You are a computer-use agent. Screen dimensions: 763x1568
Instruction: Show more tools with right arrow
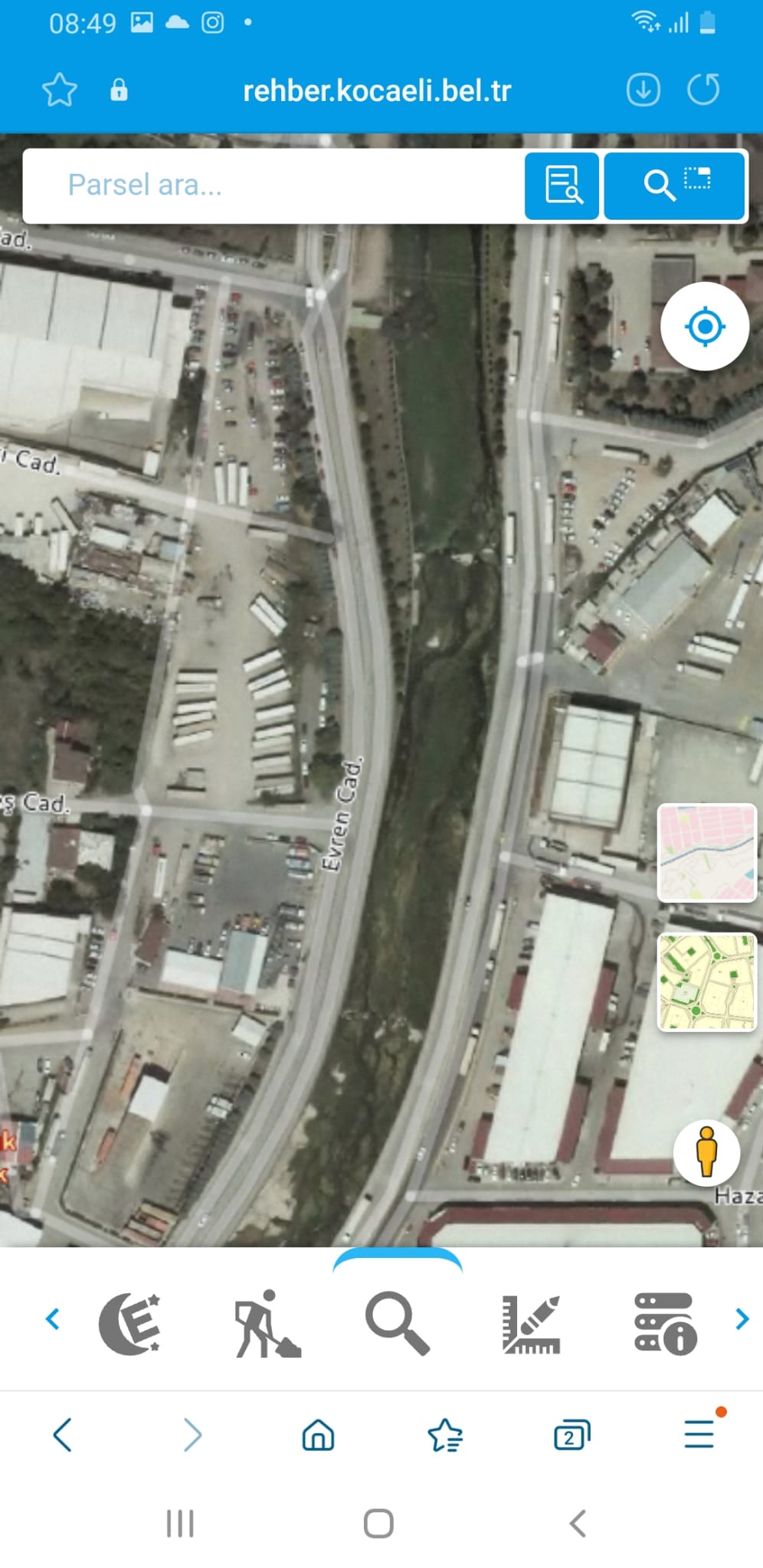[742, 1319]
